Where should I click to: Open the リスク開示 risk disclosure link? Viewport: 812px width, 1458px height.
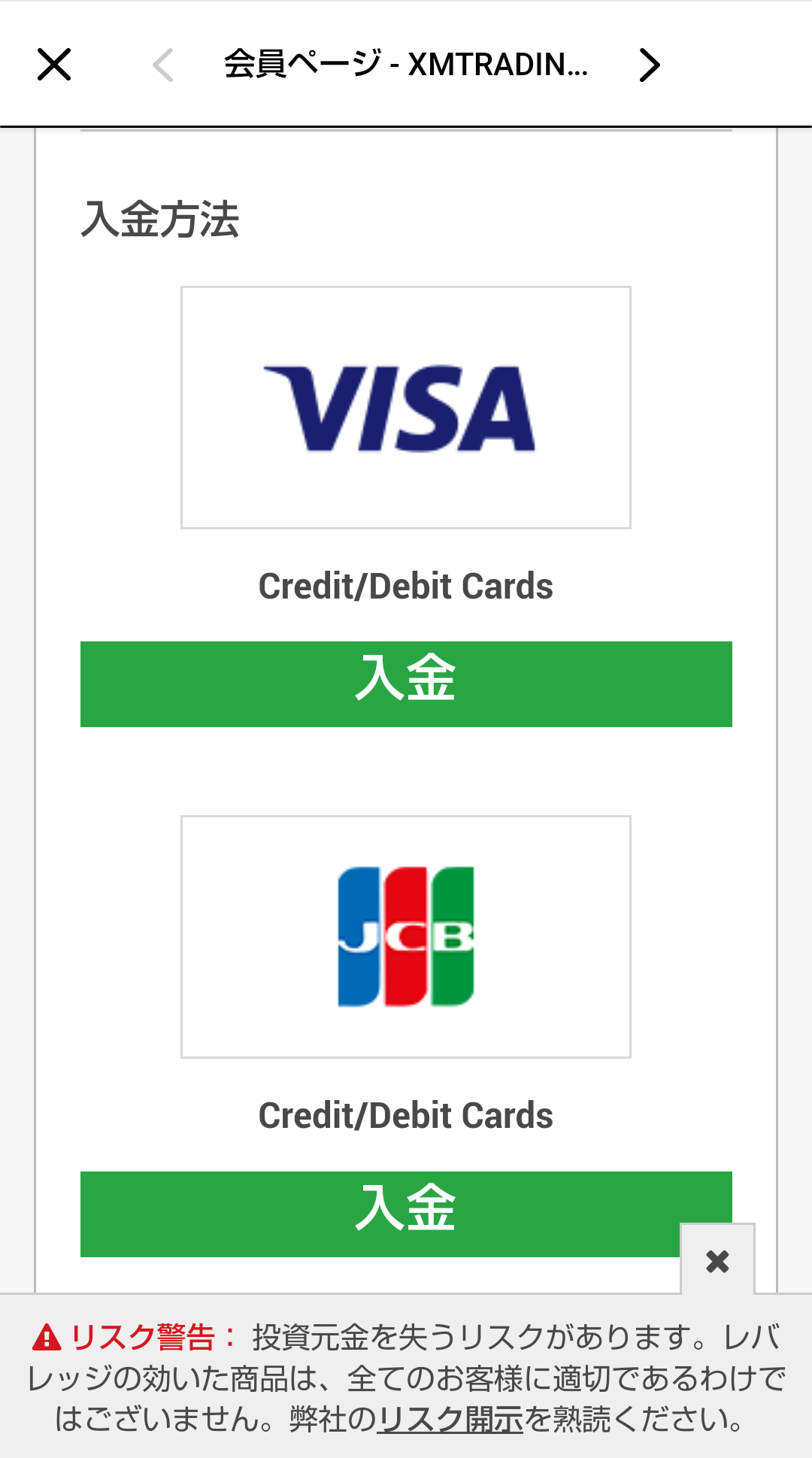coord(450,1419)
